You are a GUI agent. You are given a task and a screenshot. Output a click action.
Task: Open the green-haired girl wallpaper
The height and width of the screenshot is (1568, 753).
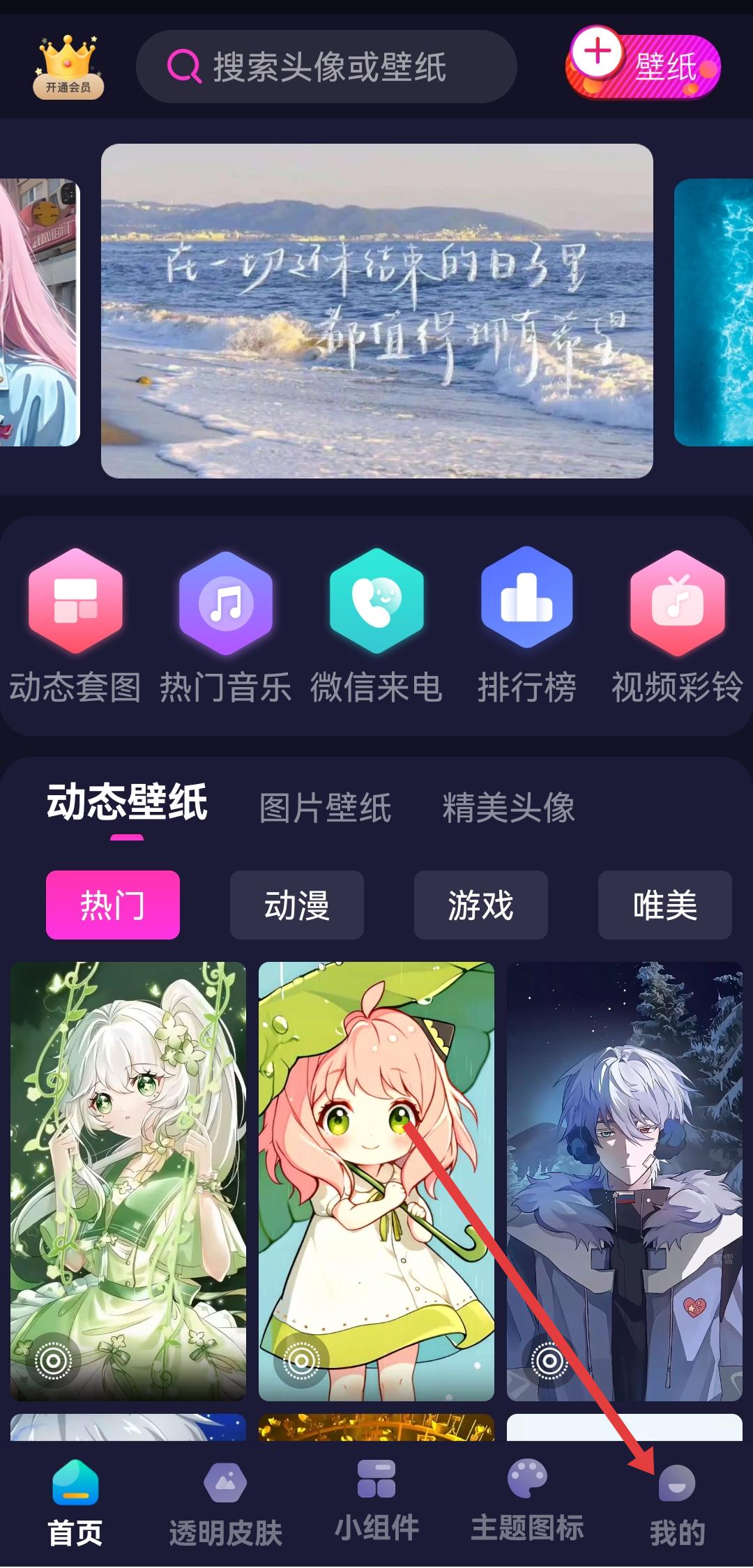(128, 1180)
